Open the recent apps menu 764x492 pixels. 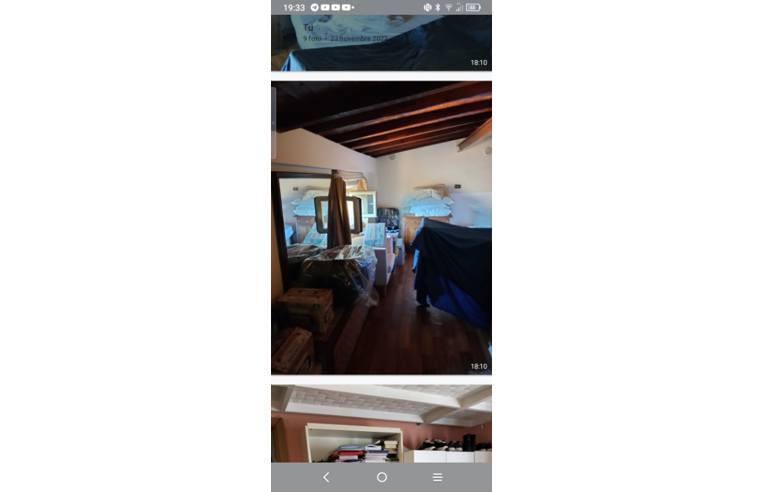pyautogui.click(x=437, y=477)
